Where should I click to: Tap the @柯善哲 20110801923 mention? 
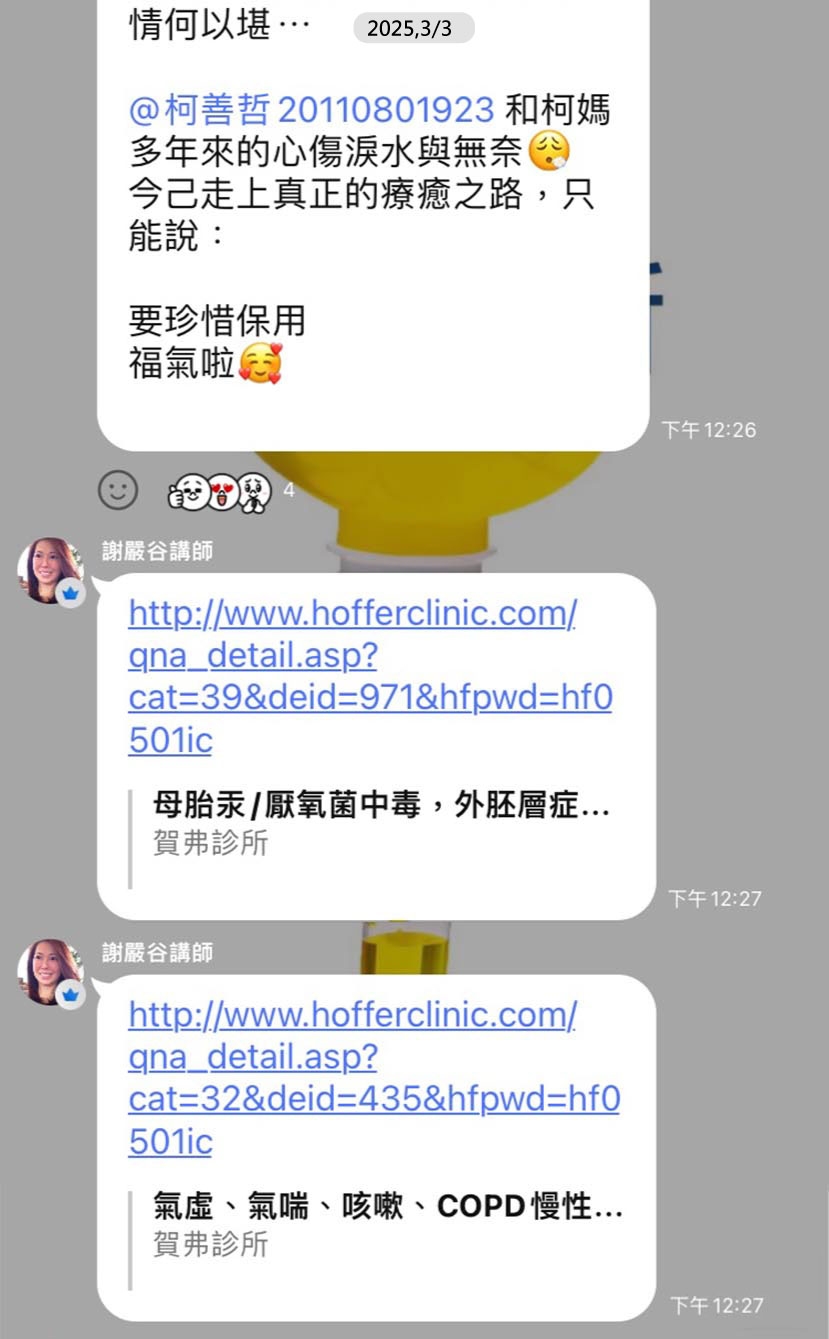(x=312, y=109)
